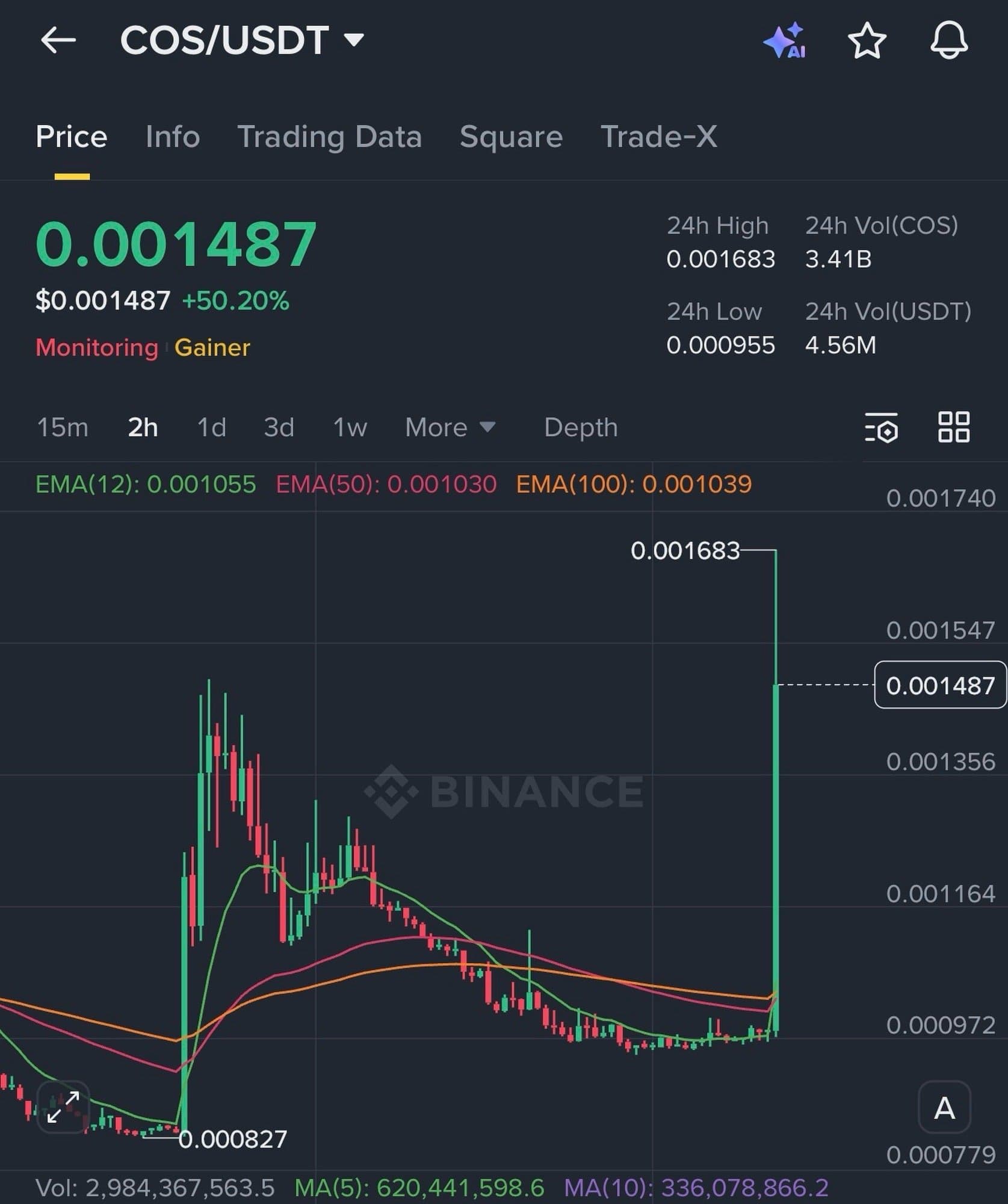Open the AI analysis sparkle icon

(x=784, y=40)
